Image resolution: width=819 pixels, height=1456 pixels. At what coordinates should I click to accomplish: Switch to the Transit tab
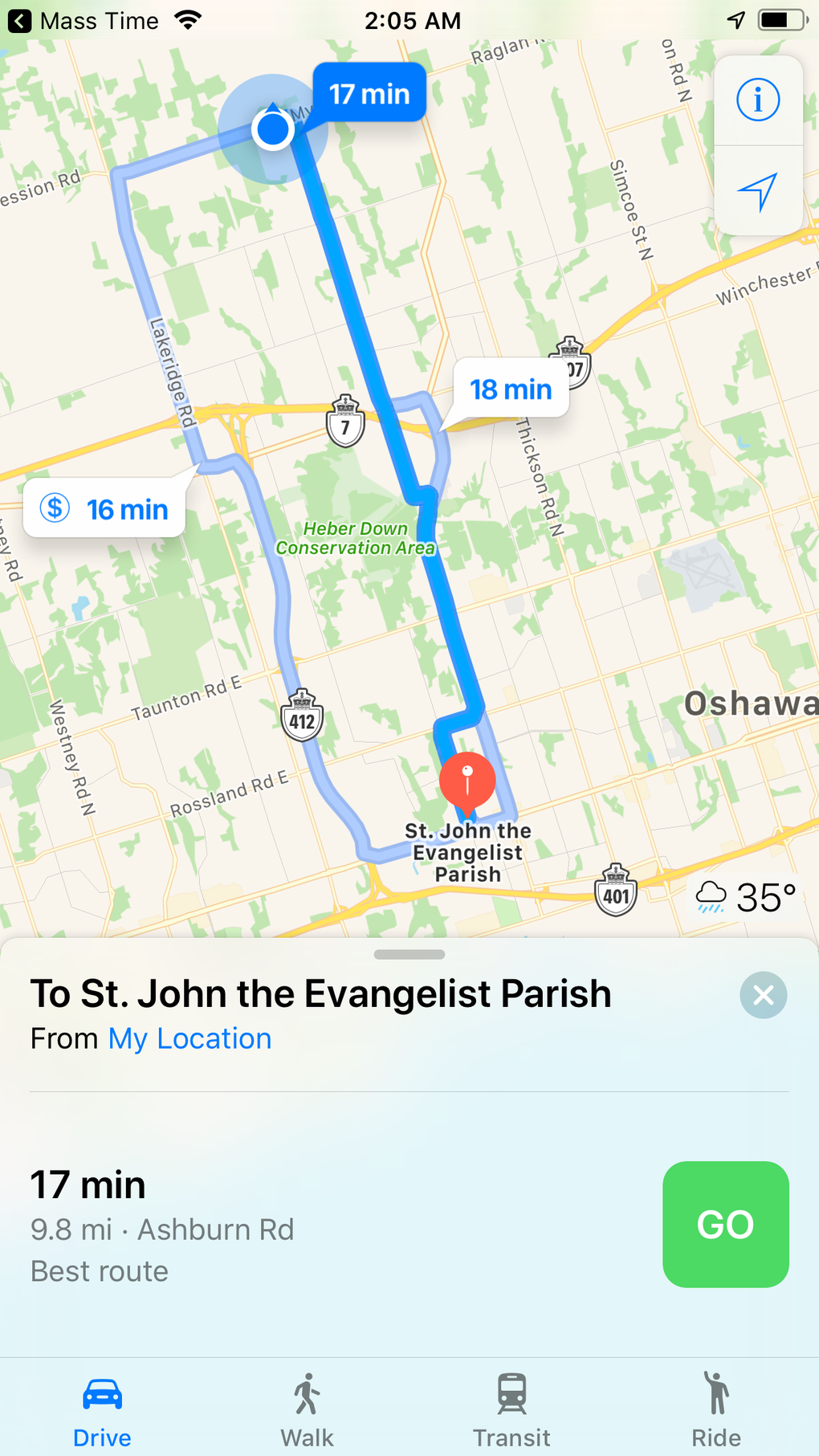click(x=511, y=1409)
